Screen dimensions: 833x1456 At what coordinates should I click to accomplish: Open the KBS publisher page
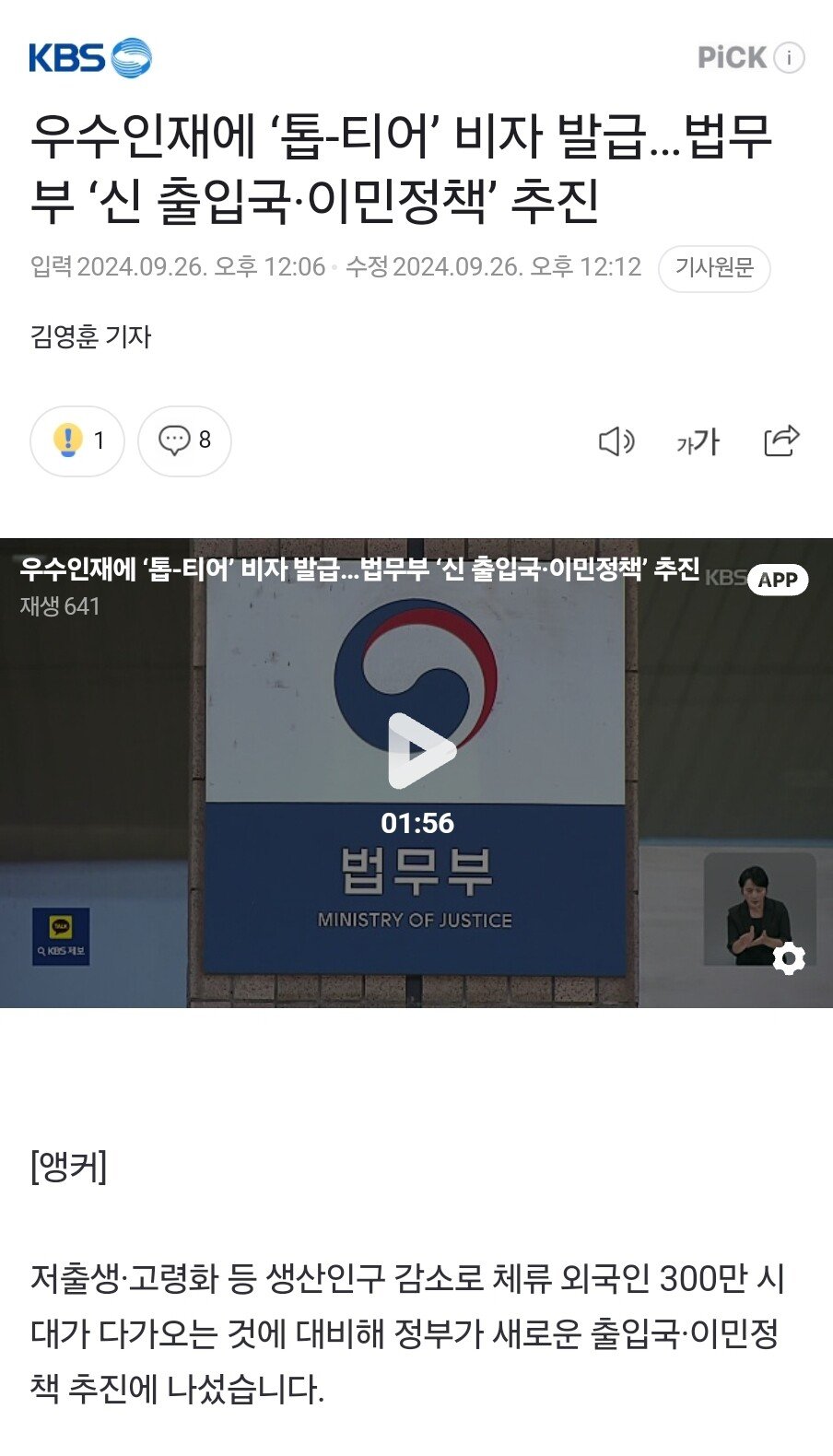[89, 58]
